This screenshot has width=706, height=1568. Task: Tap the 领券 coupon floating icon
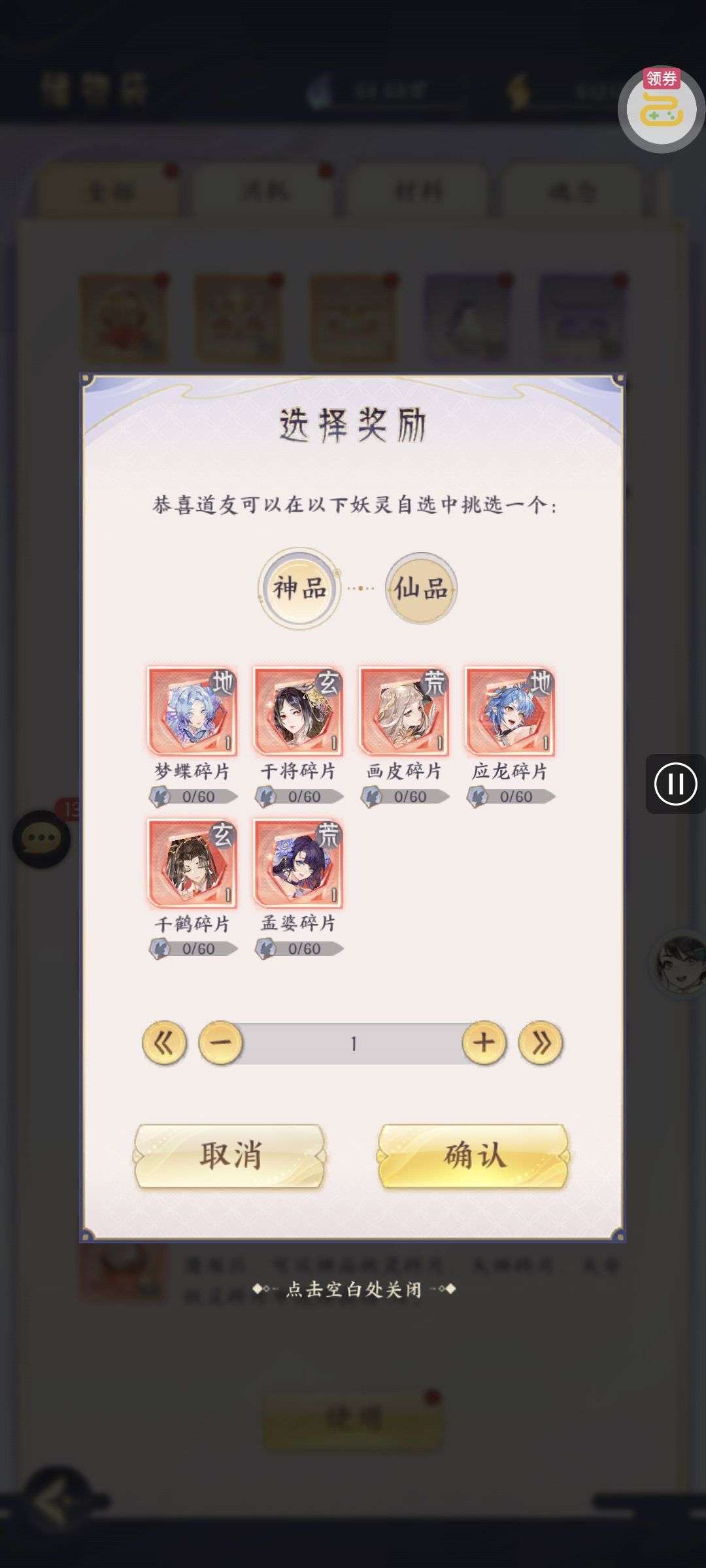(x=661, y=108)
